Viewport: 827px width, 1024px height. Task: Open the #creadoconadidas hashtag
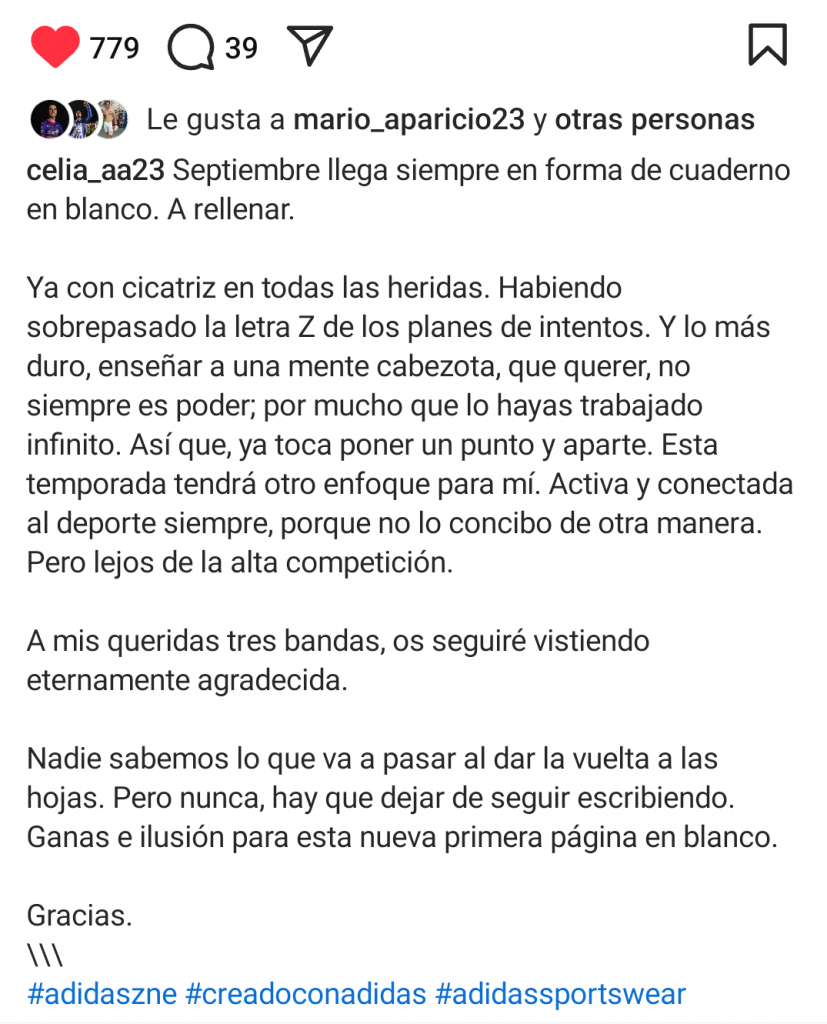pyautogui.click(x=306, y=994)
